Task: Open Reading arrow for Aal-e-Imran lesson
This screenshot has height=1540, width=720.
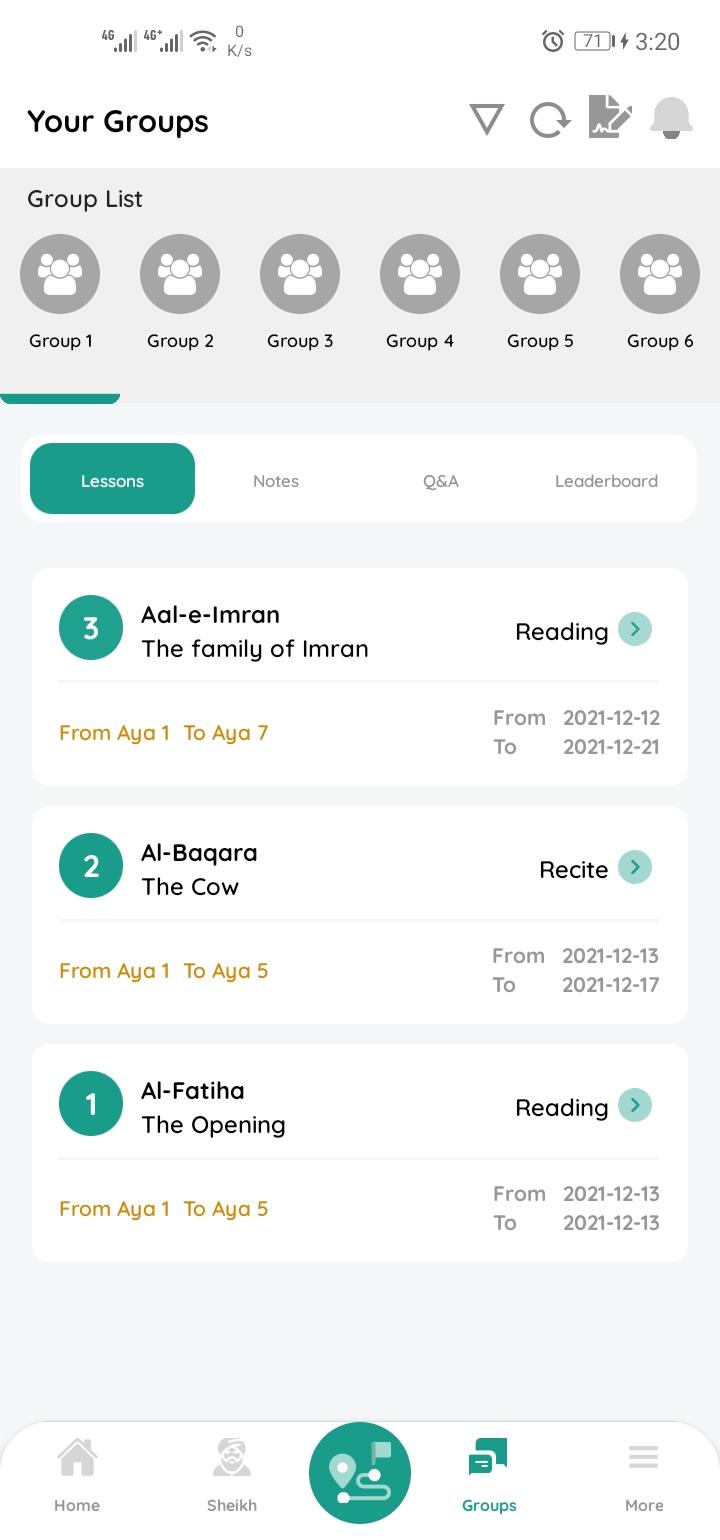Action: 635,630
